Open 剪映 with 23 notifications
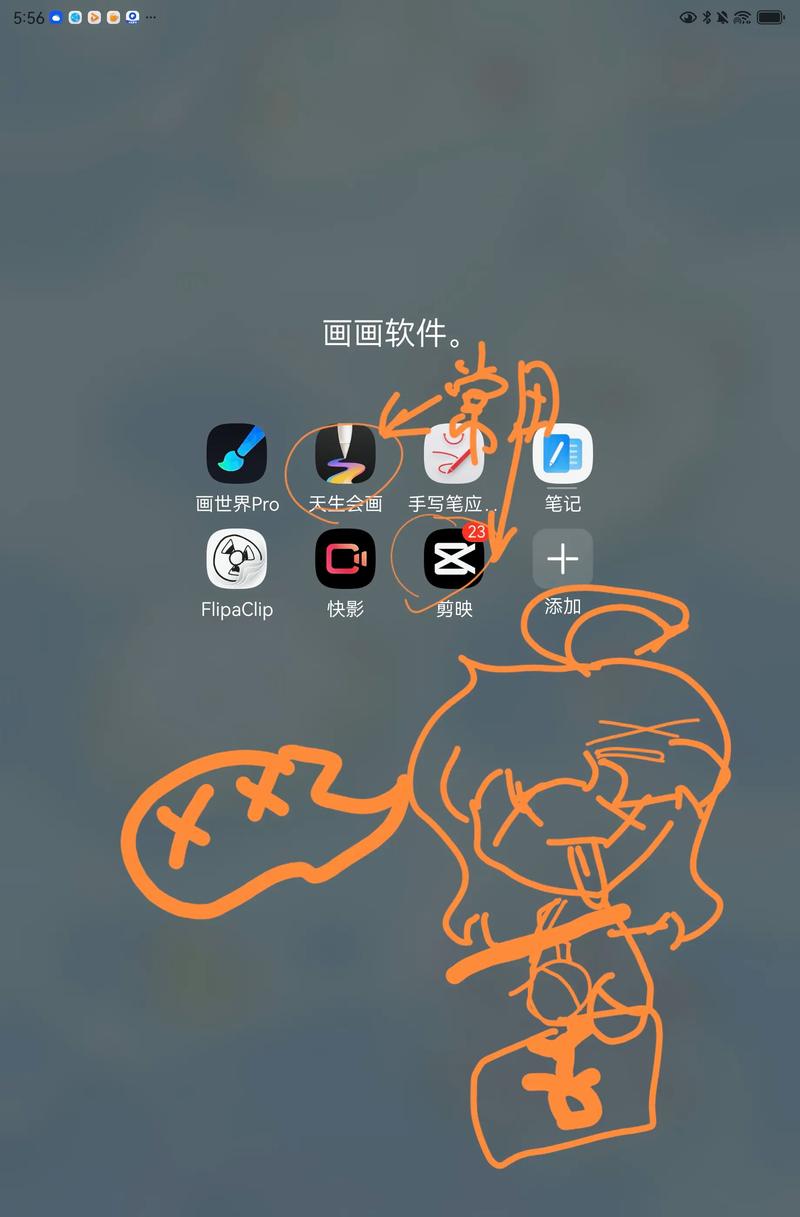 [x=454, y=559]
